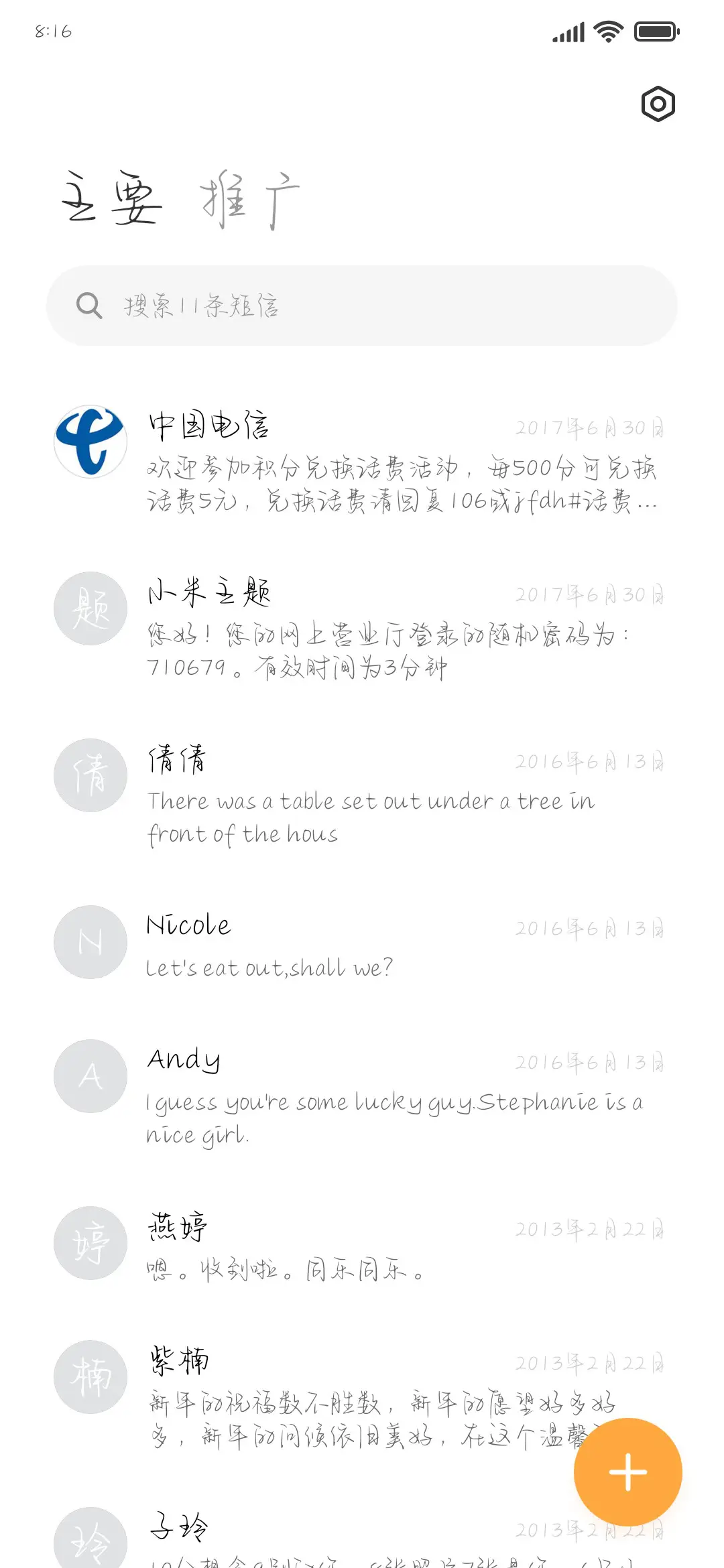Image resolution: width=724 pixels, height=1568 pixels.
Task: Tap the orange compose new message button
Action: click(x=627, y=1471)
